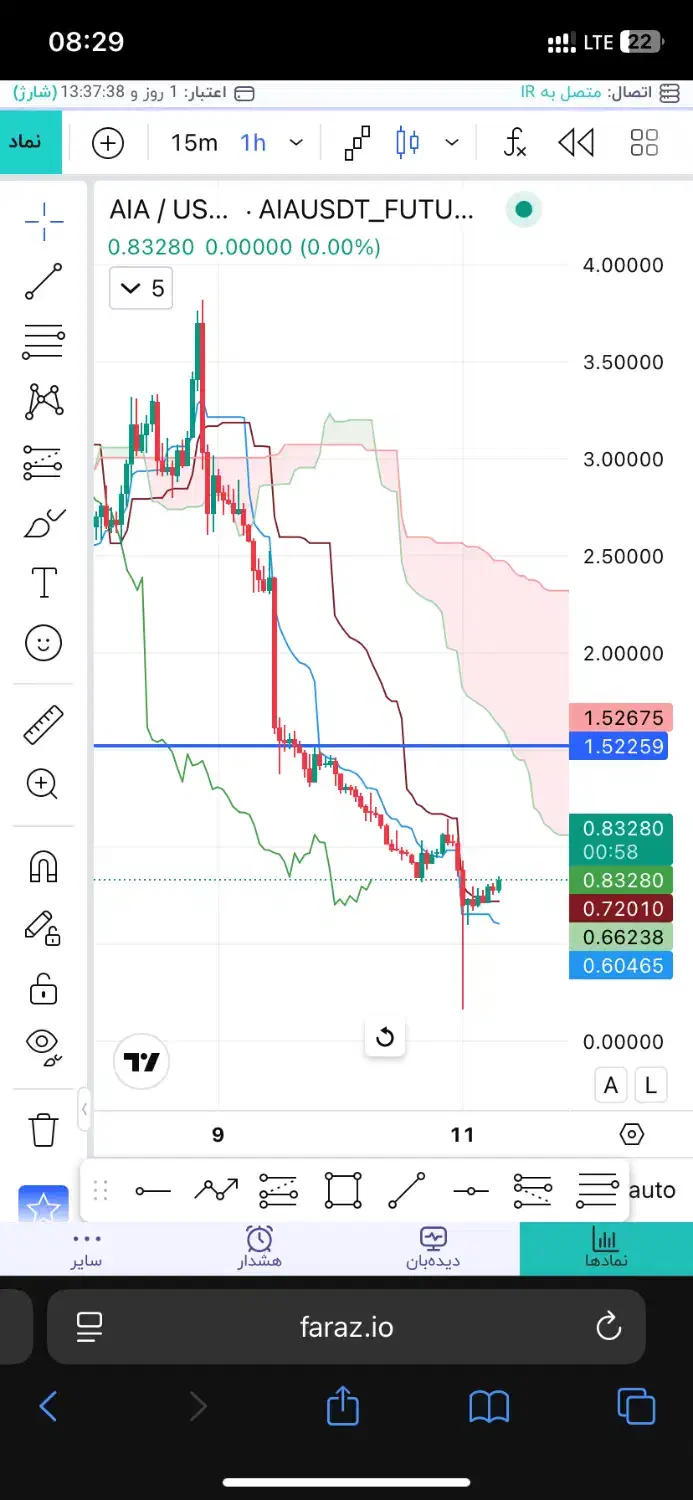Choose the text annotation tool

coord(43,583)
